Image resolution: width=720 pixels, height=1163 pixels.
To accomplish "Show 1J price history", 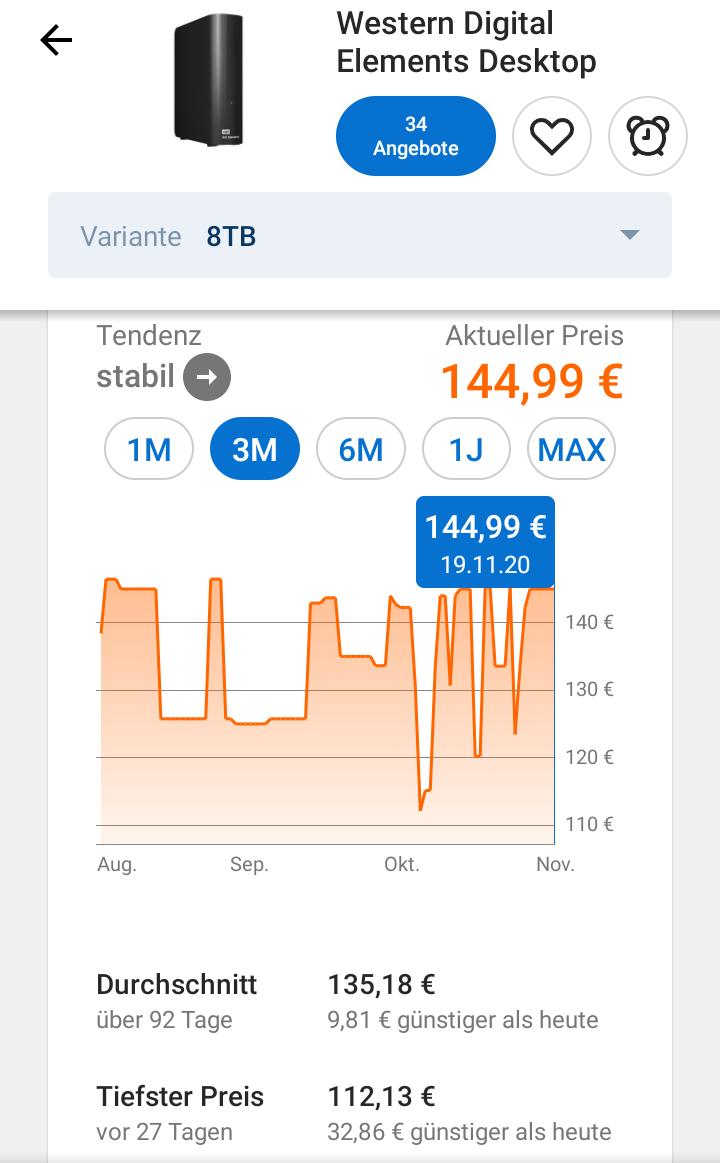I will tap(466, 450).
